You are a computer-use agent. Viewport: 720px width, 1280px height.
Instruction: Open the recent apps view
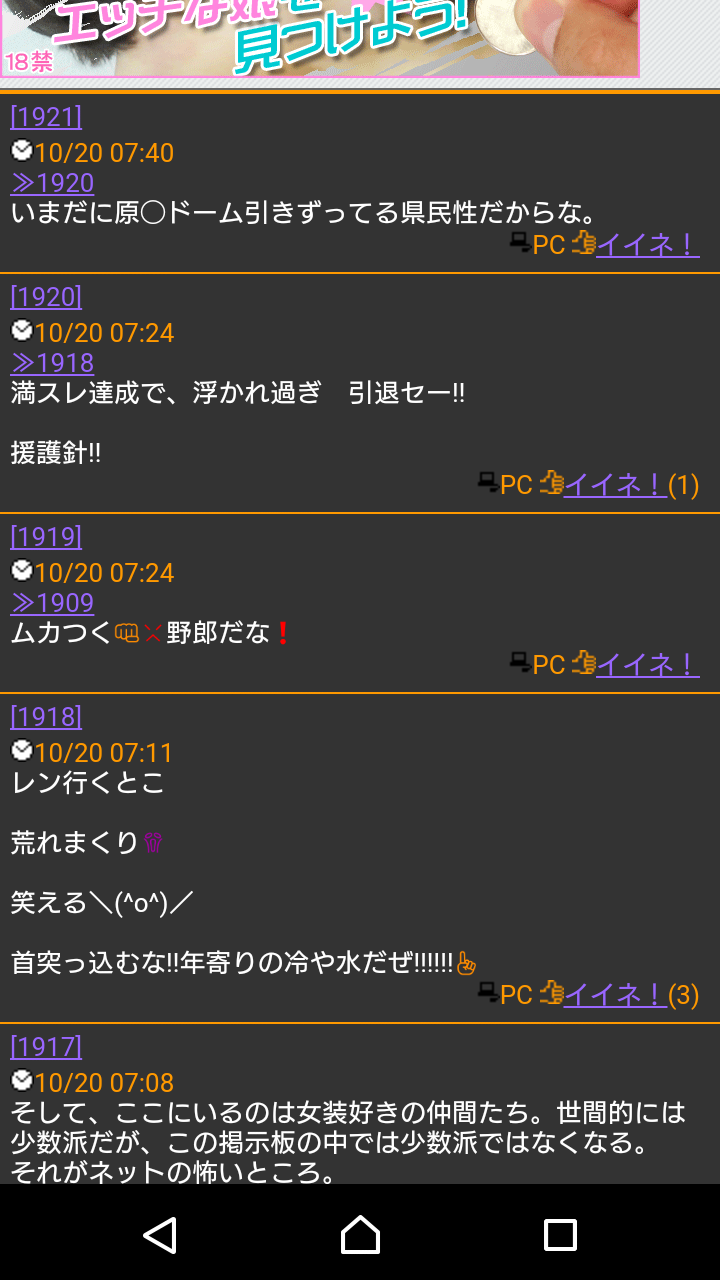[560, 1235]
